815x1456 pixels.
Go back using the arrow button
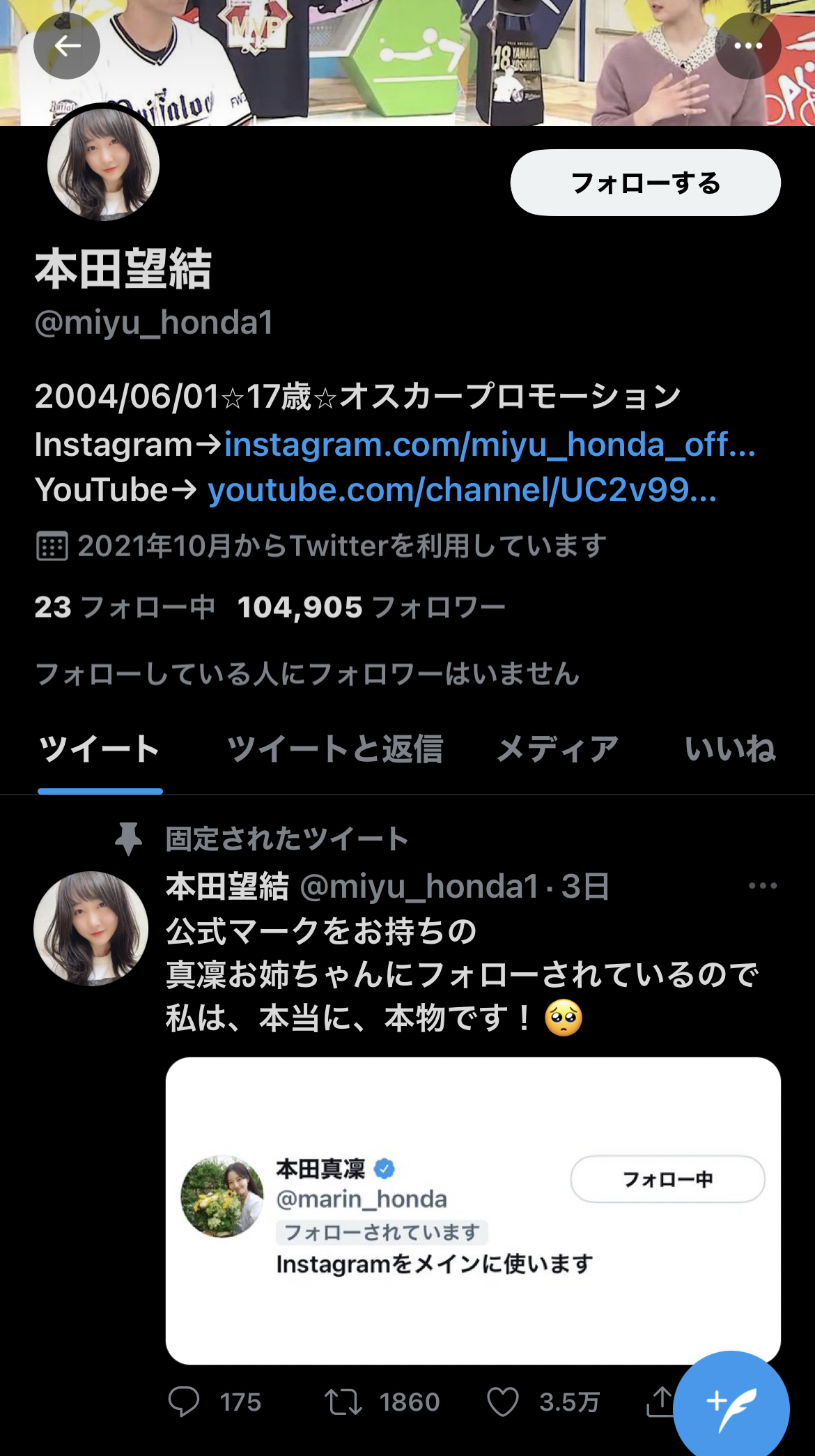coord(67,46)
